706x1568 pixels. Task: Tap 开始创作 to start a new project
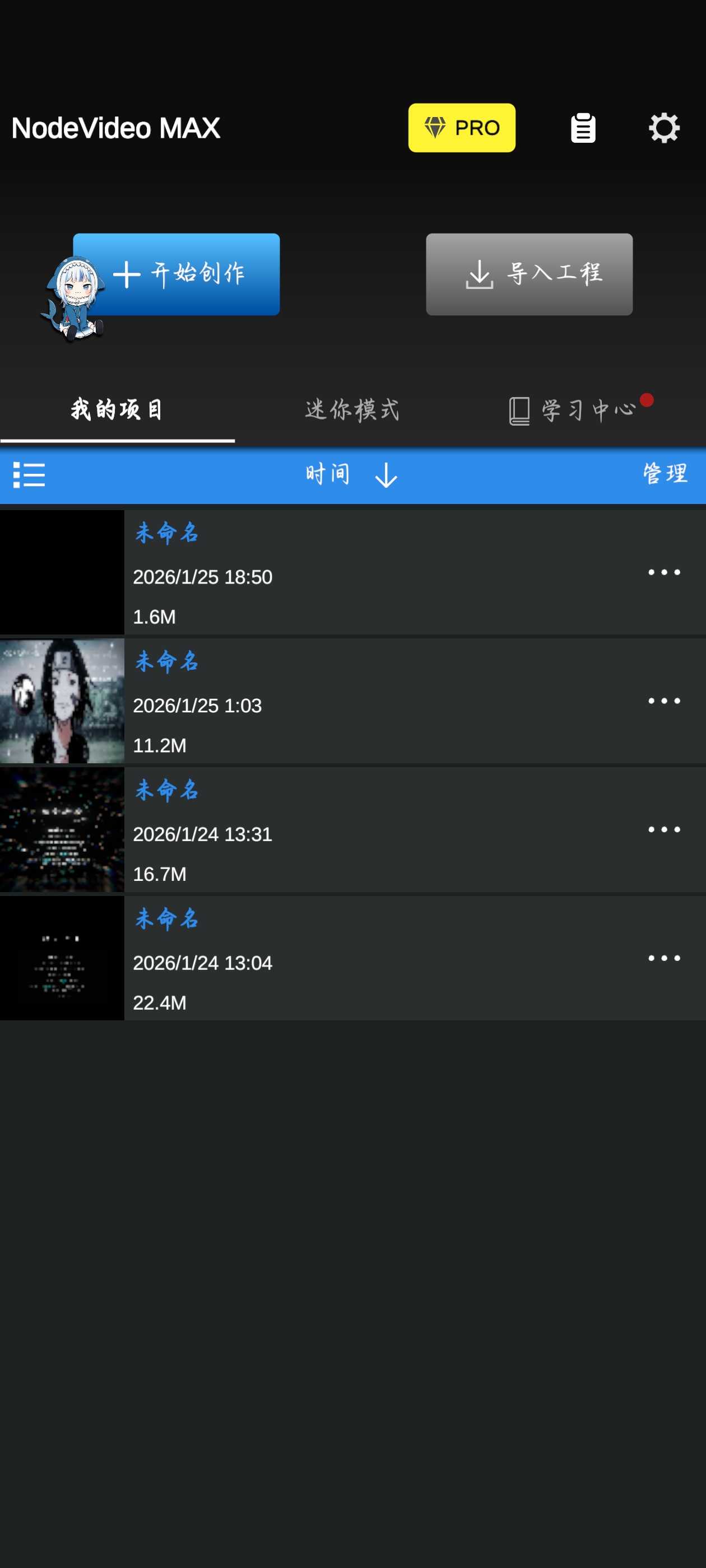click(x=176, y=274)
